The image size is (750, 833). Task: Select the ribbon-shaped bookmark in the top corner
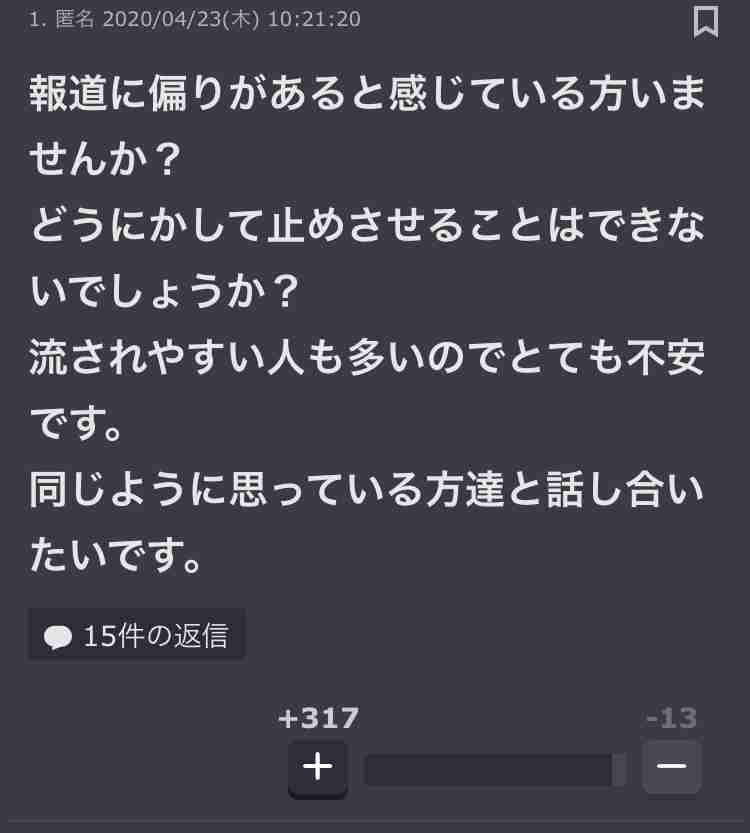708,21
